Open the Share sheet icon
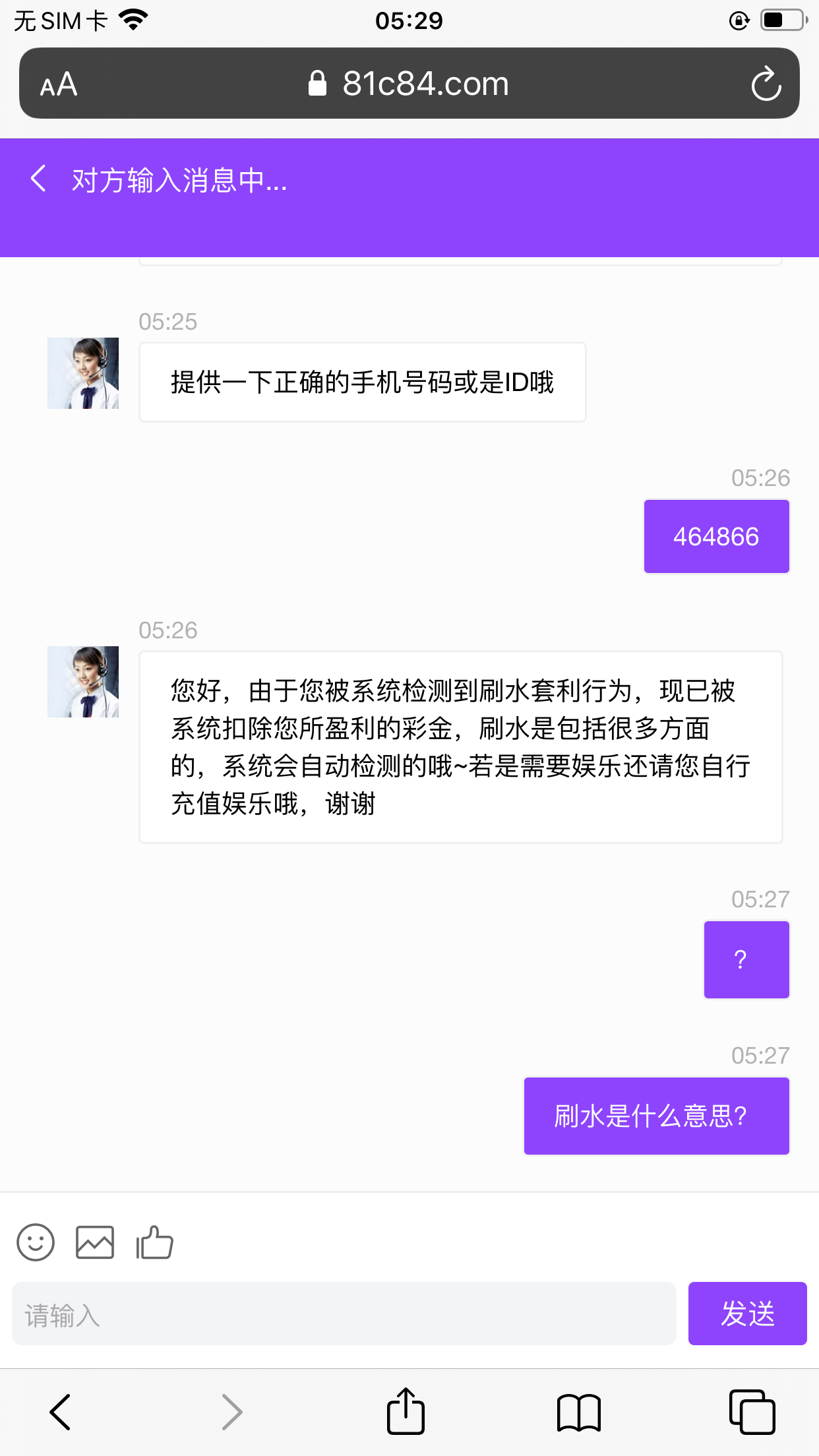The width and height of the screenshot is (819, 1456). [x=406, y=1411]
